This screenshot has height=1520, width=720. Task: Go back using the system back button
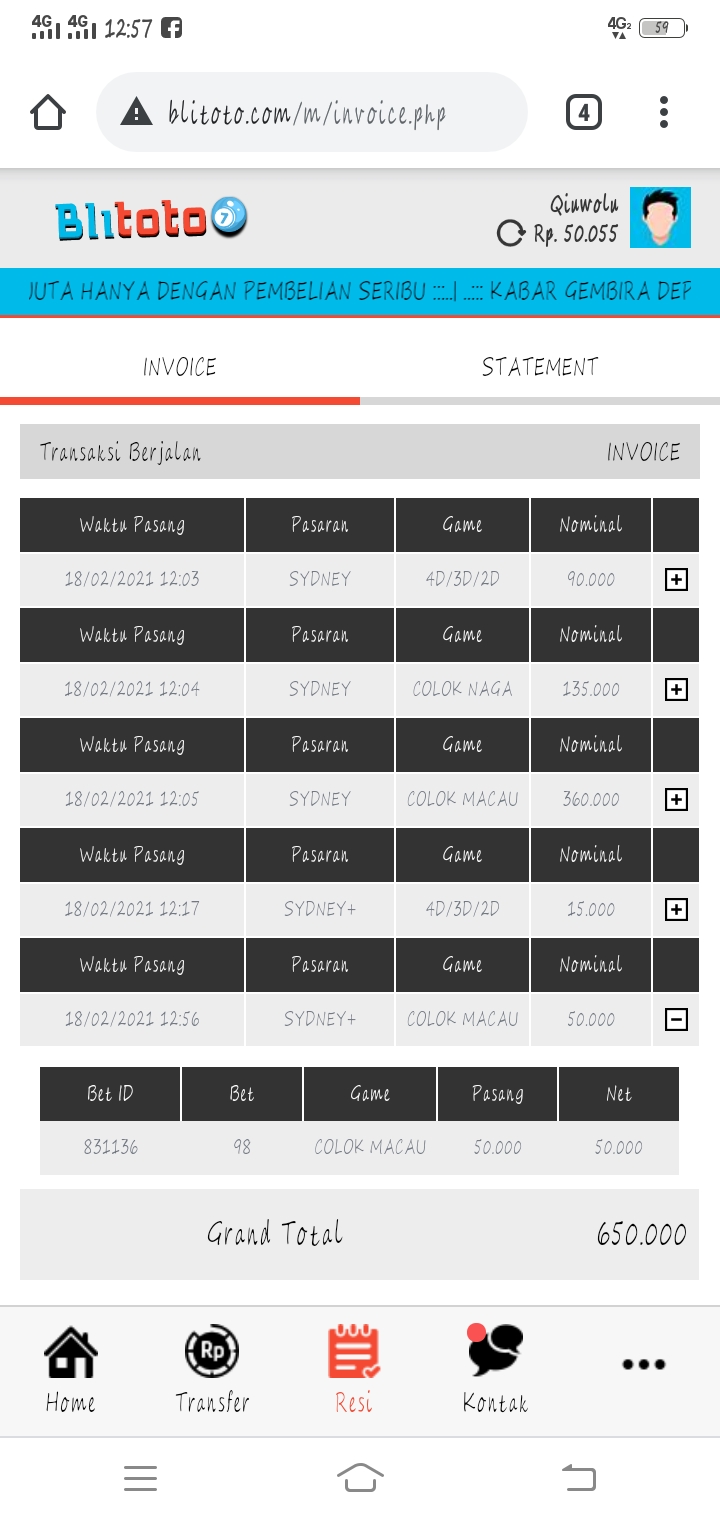click(x=579, y=1477)
